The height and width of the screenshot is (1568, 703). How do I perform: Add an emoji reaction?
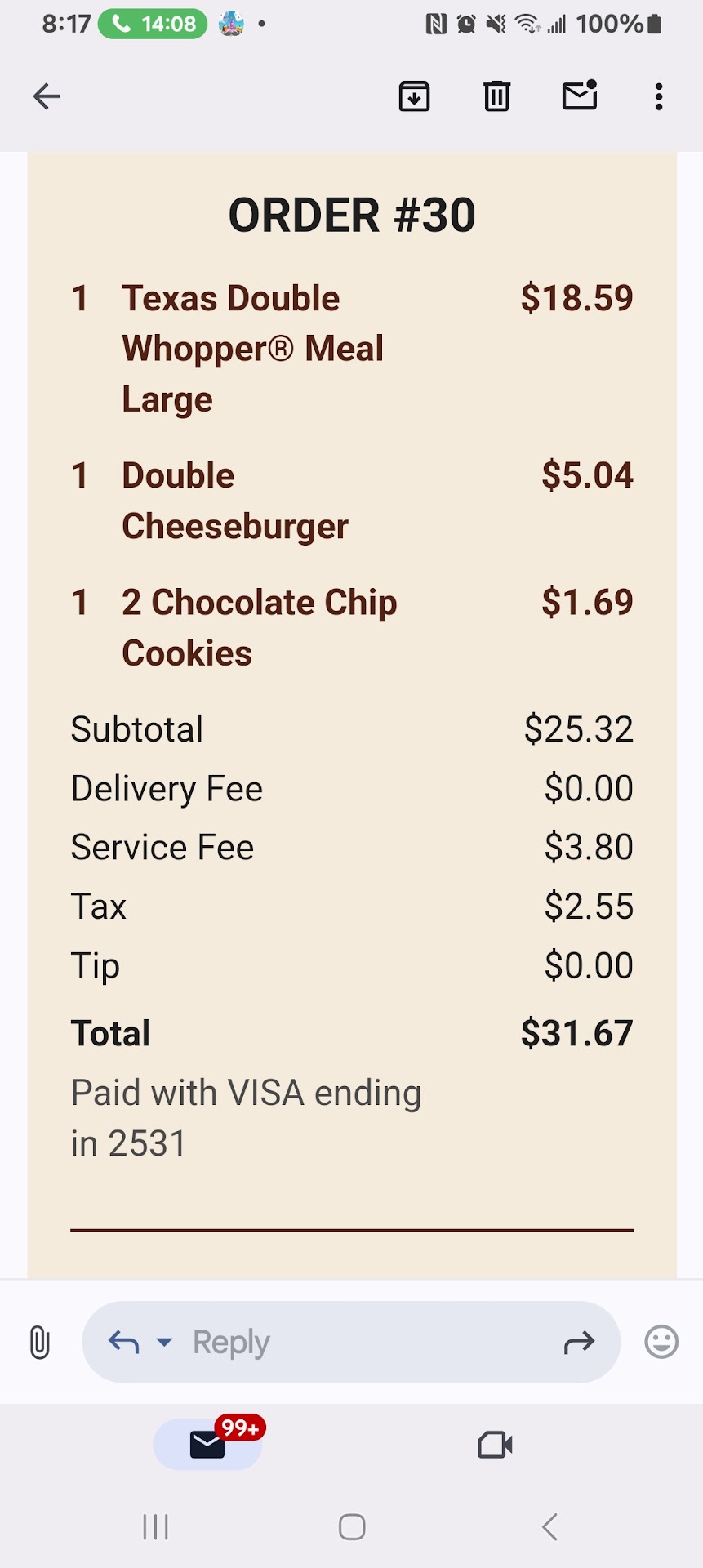(x=661, y=1342)
